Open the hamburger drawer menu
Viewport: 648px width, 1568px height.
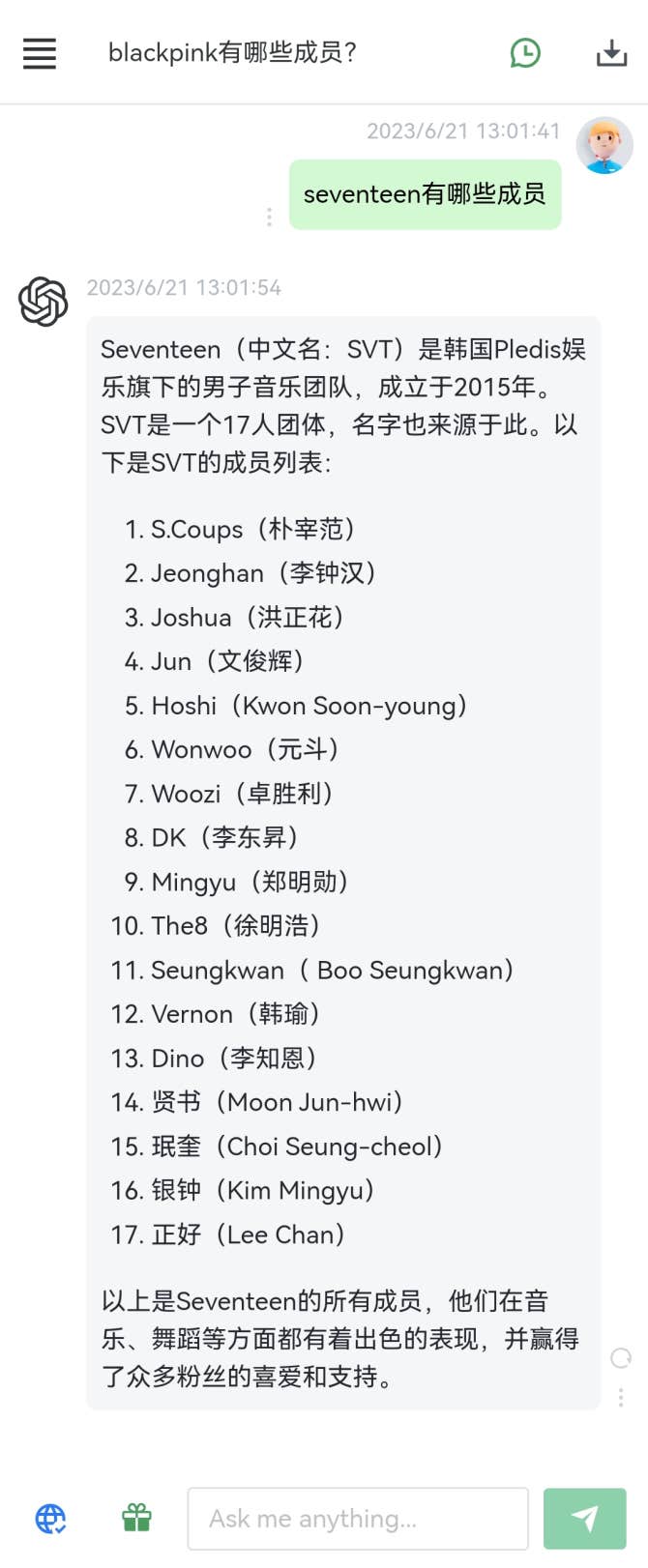click(x=40, y=53)
